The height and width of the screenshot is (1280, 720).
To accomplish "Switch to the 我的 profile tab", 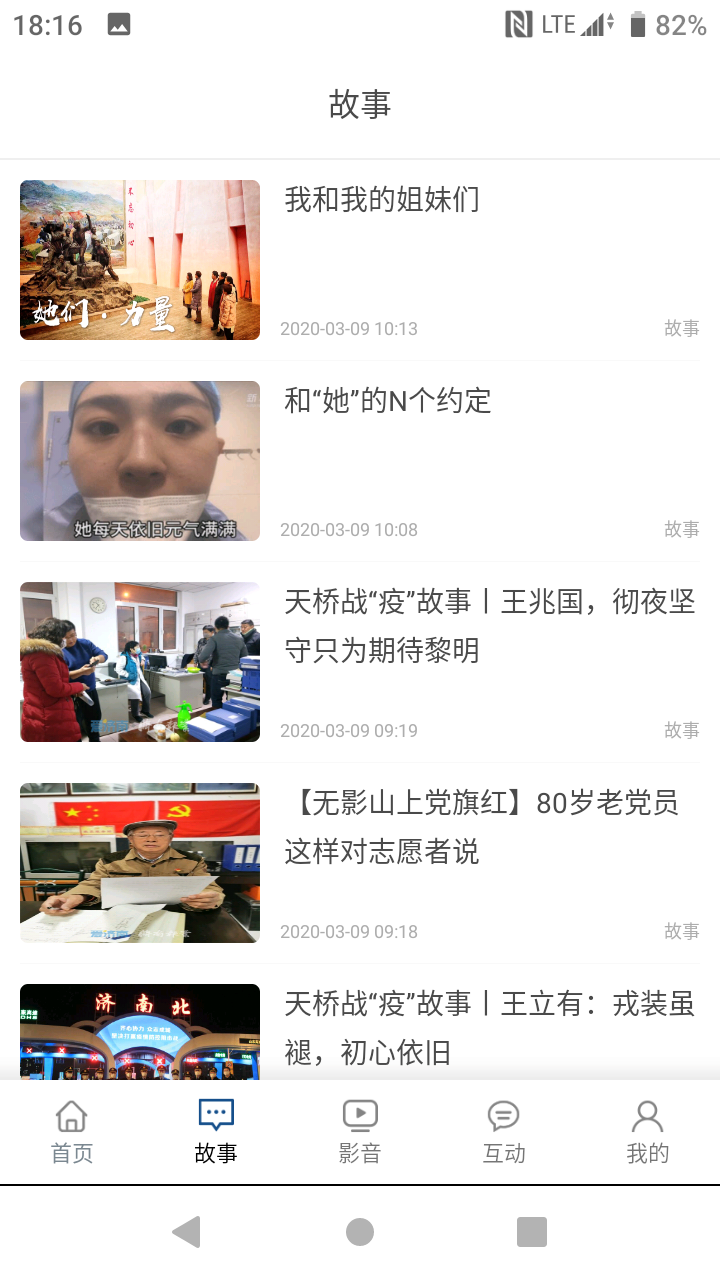I will 648,1133.
